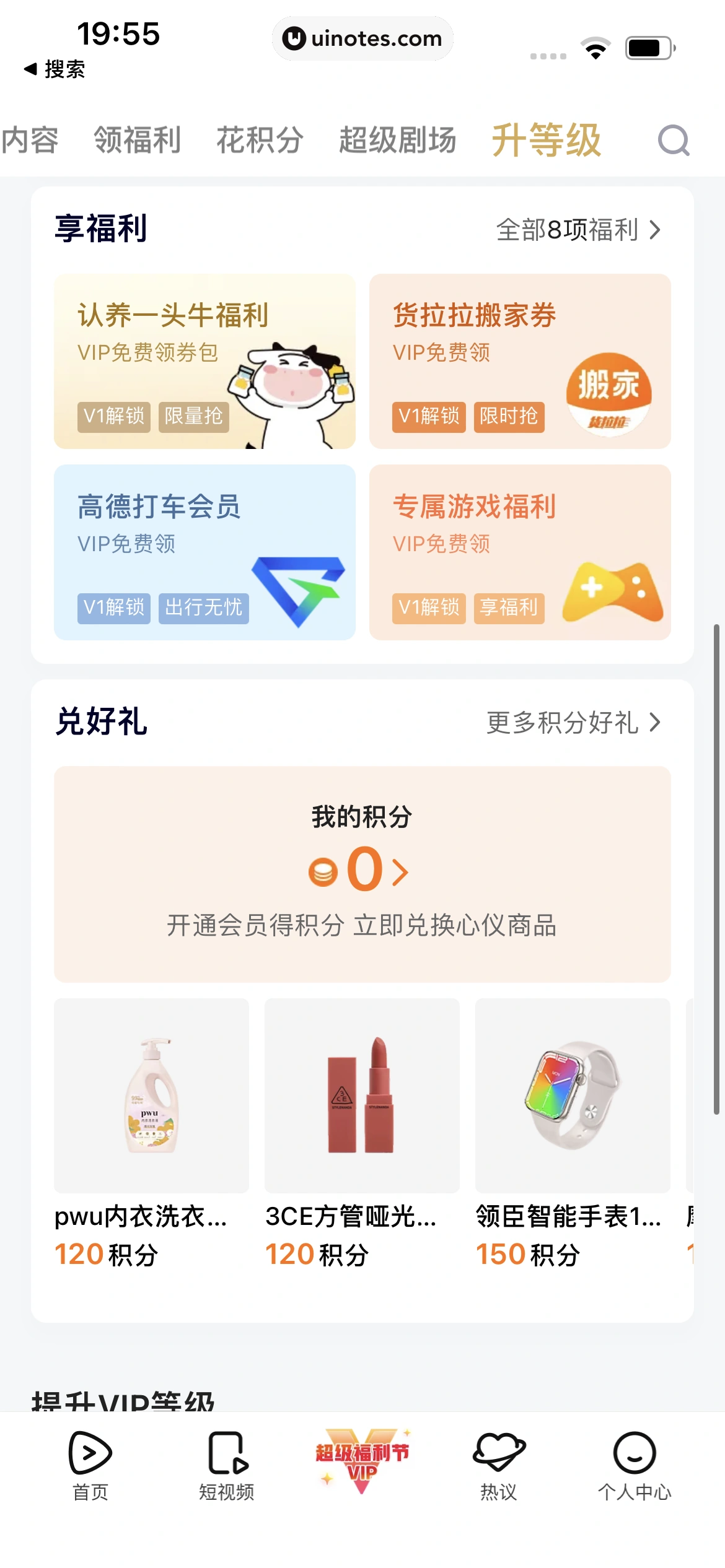Claim the 货拉拉搬家券 benefit

(520, 361)
